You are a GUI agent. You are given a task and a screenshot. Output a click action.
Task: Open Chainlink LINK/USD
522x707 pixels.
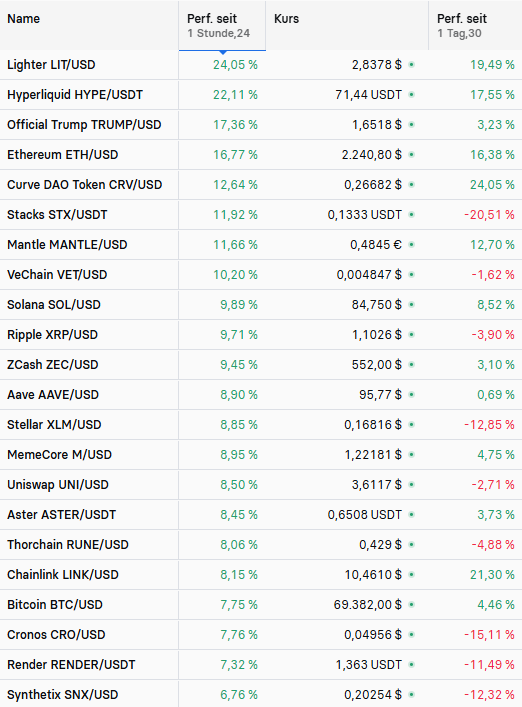click(63, 574)
